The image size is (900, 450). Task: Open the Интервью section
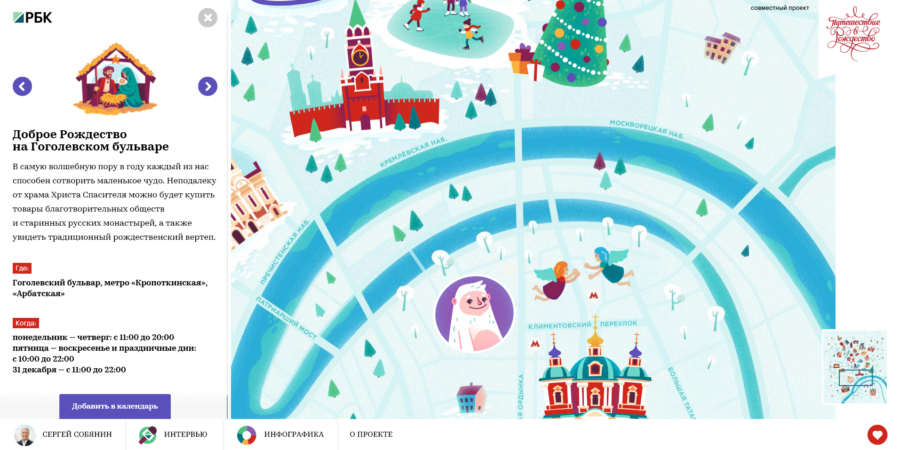[173, 434]
